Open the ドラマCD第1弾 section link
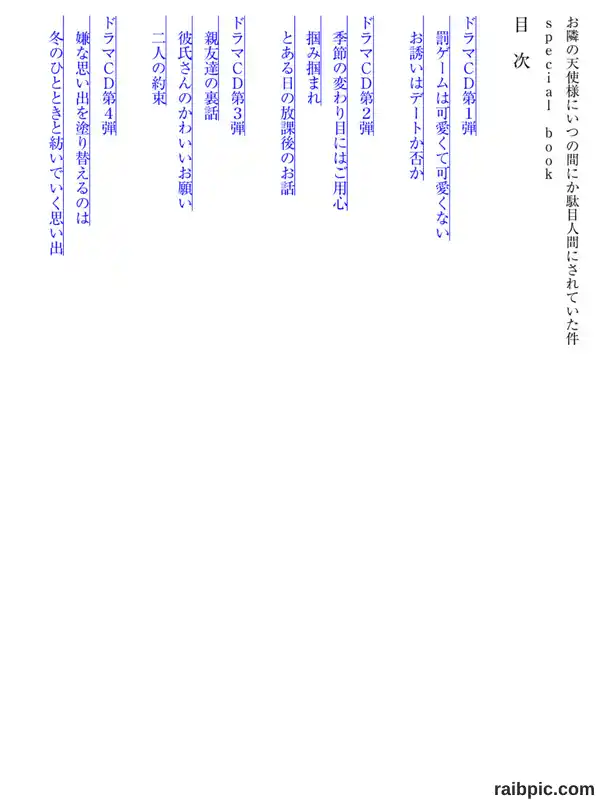600x800 pixels. tap(468, 76)
